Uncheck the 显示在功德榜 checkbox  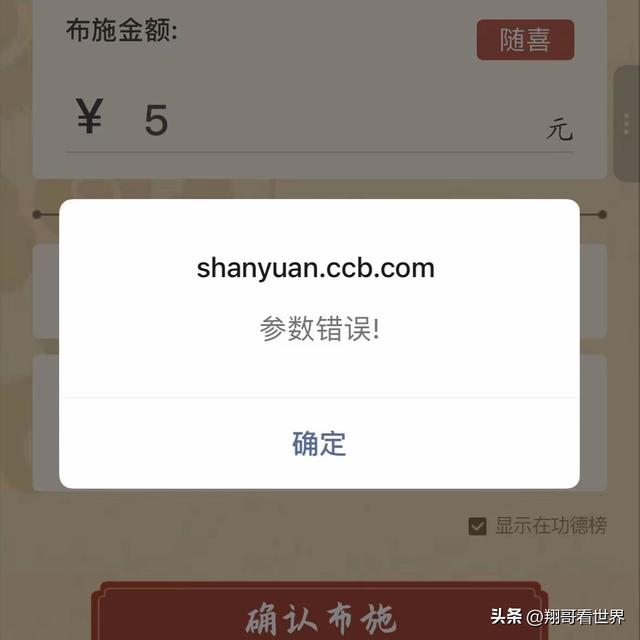point(478,526)
